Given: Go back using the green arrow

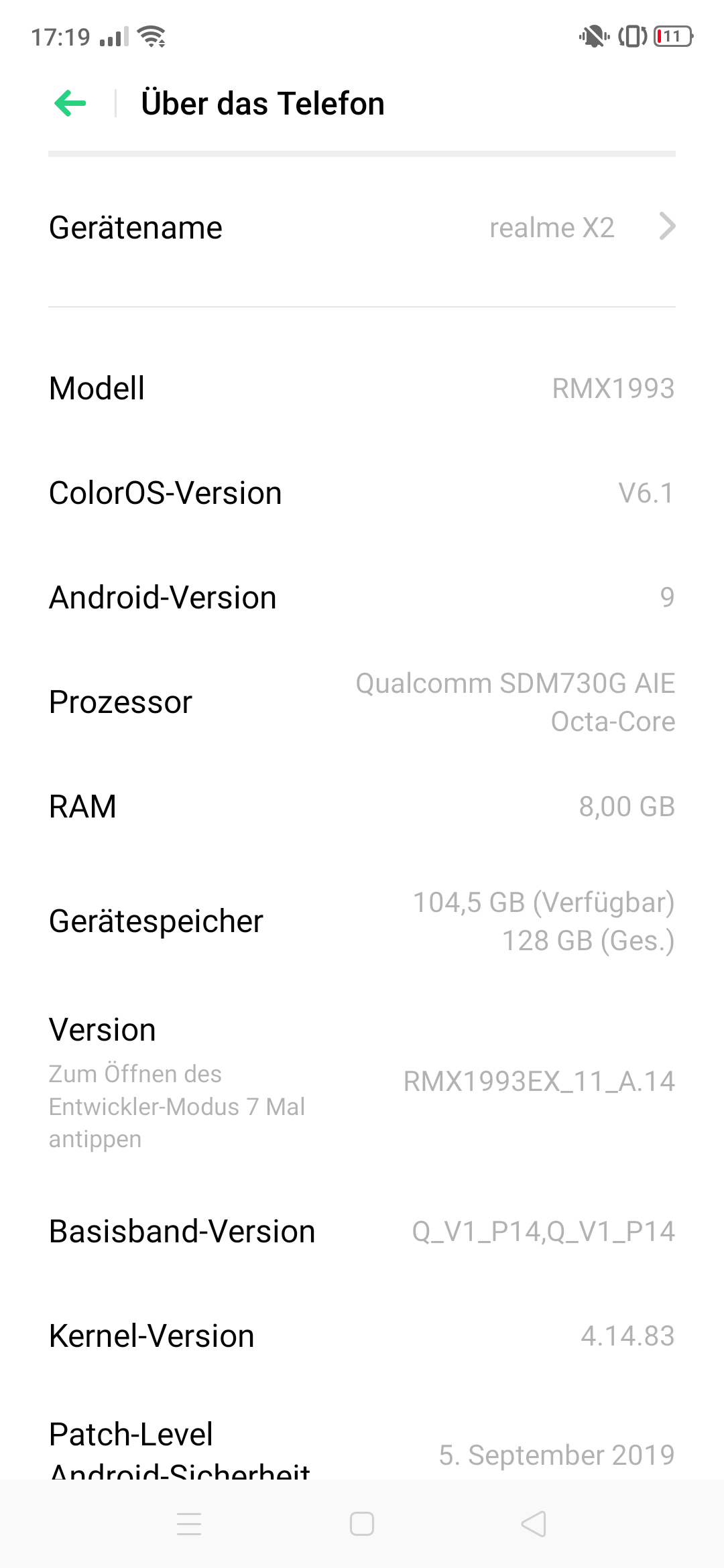Looking at the screenshot, I should [x=70, y=103].
